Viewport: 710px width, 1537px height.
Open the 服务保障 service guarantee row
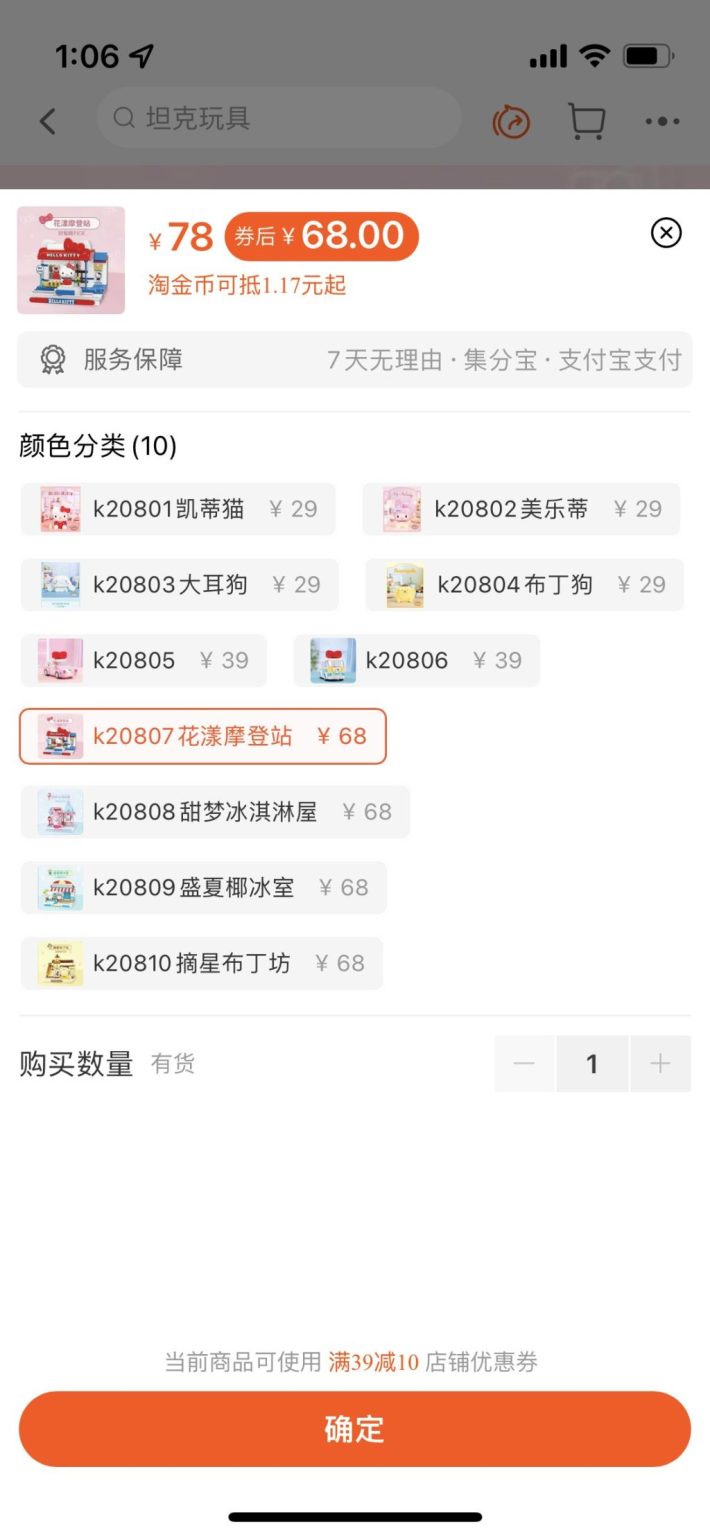[354, 360]
